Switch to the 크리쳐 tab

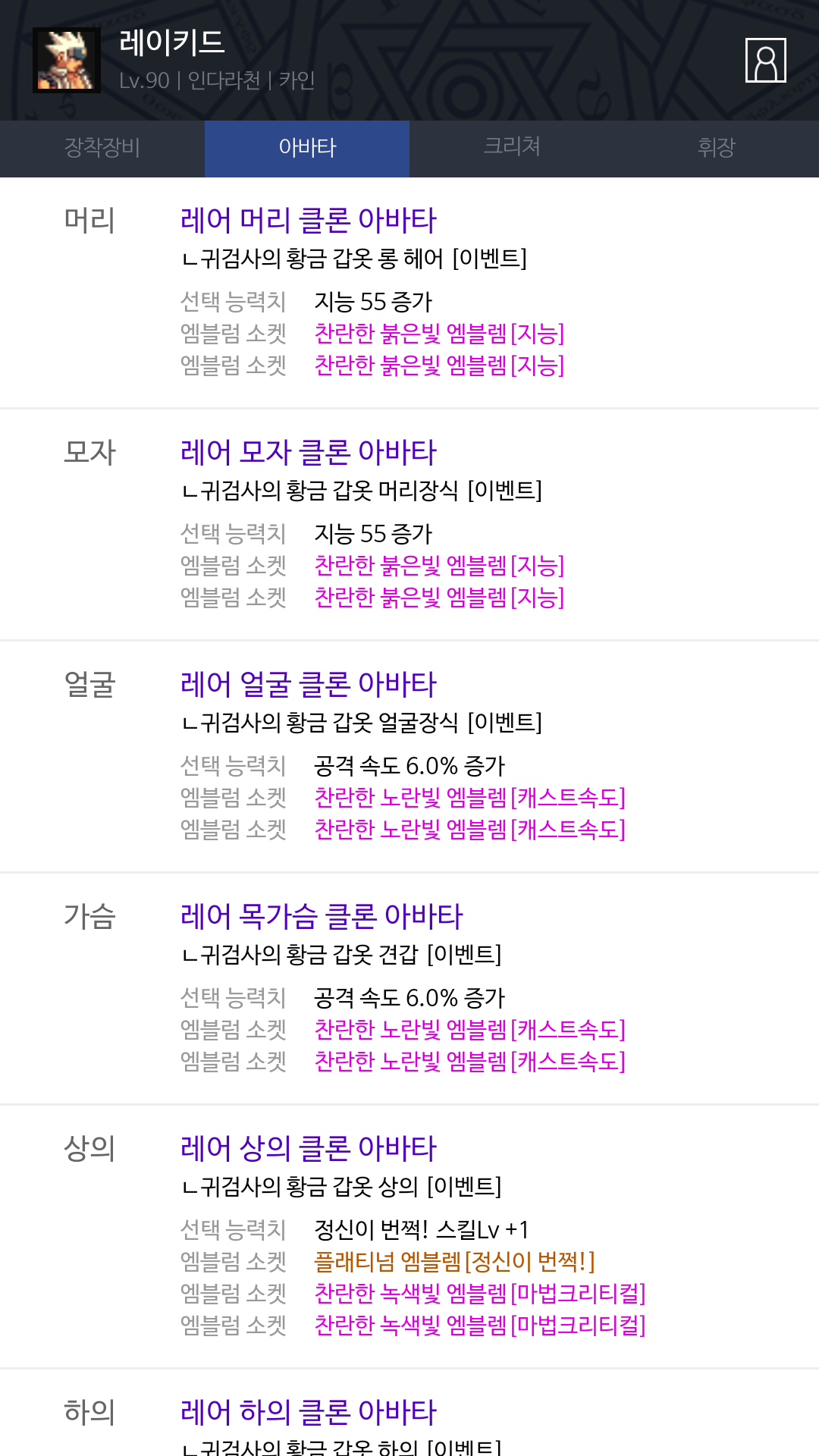pyautogui.click(x=512, y=148)
